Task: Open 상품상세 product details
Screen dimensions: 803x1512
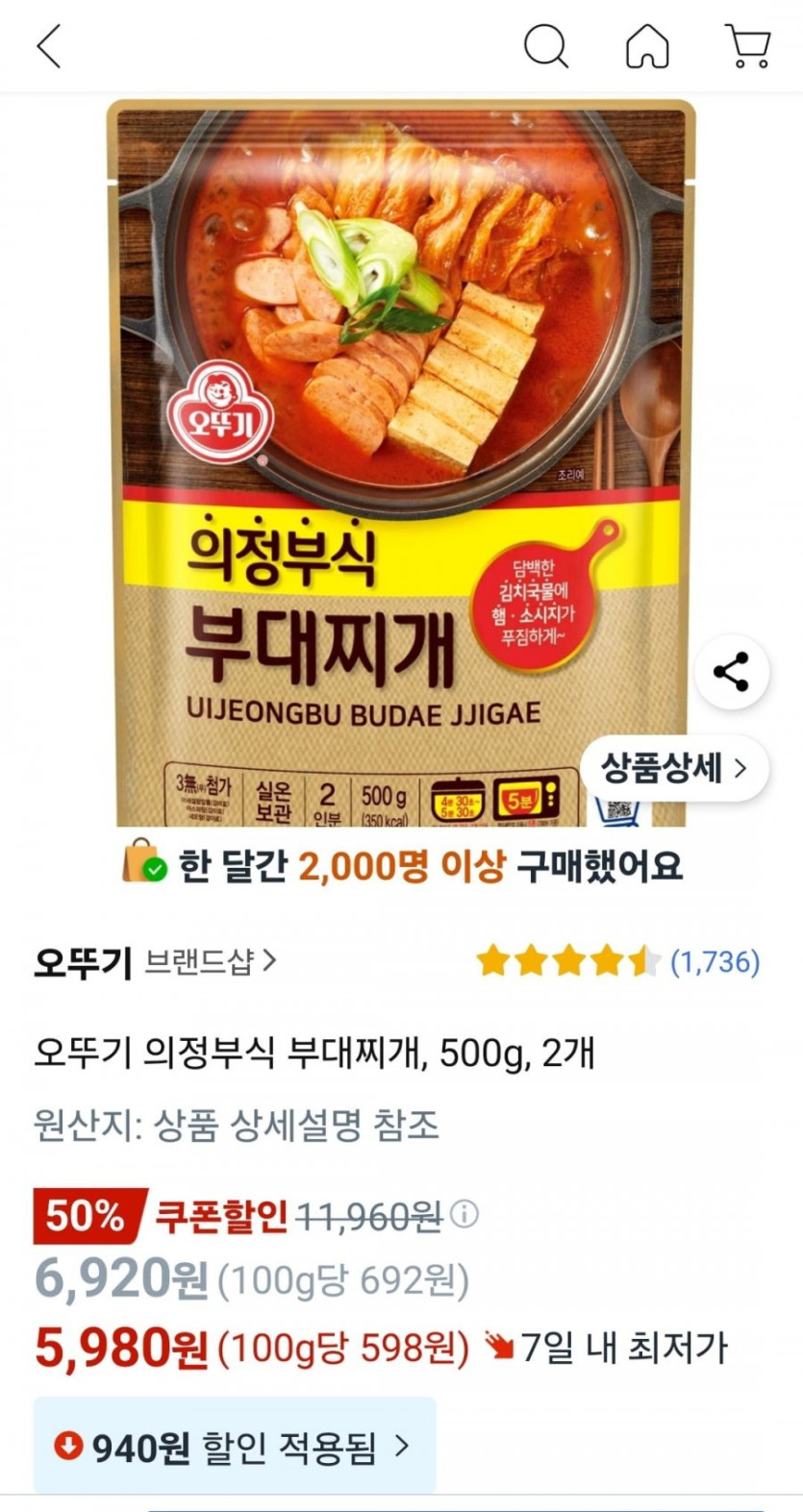Action: point(673,768)
